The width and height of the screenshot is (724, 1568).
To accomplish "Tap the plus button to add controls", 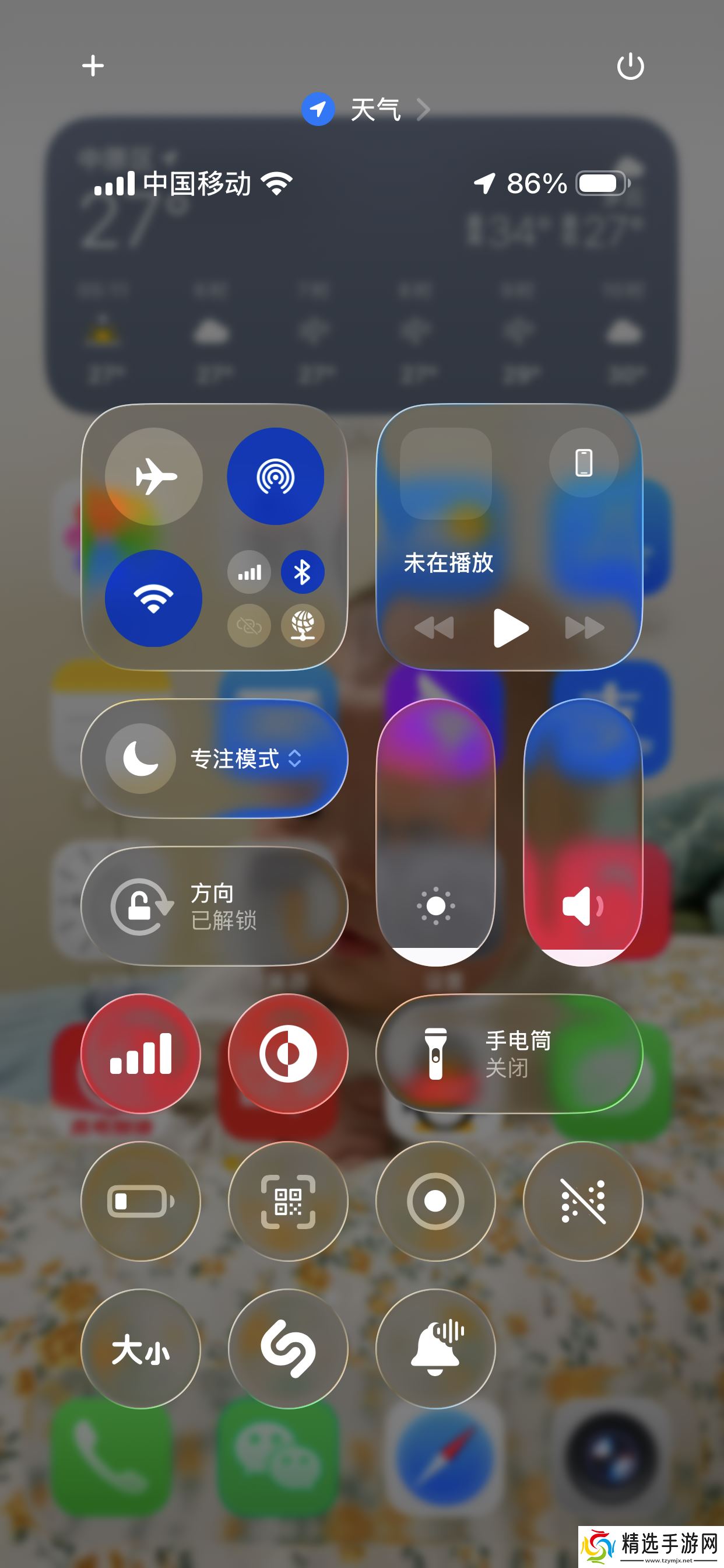I will [93, 66].
